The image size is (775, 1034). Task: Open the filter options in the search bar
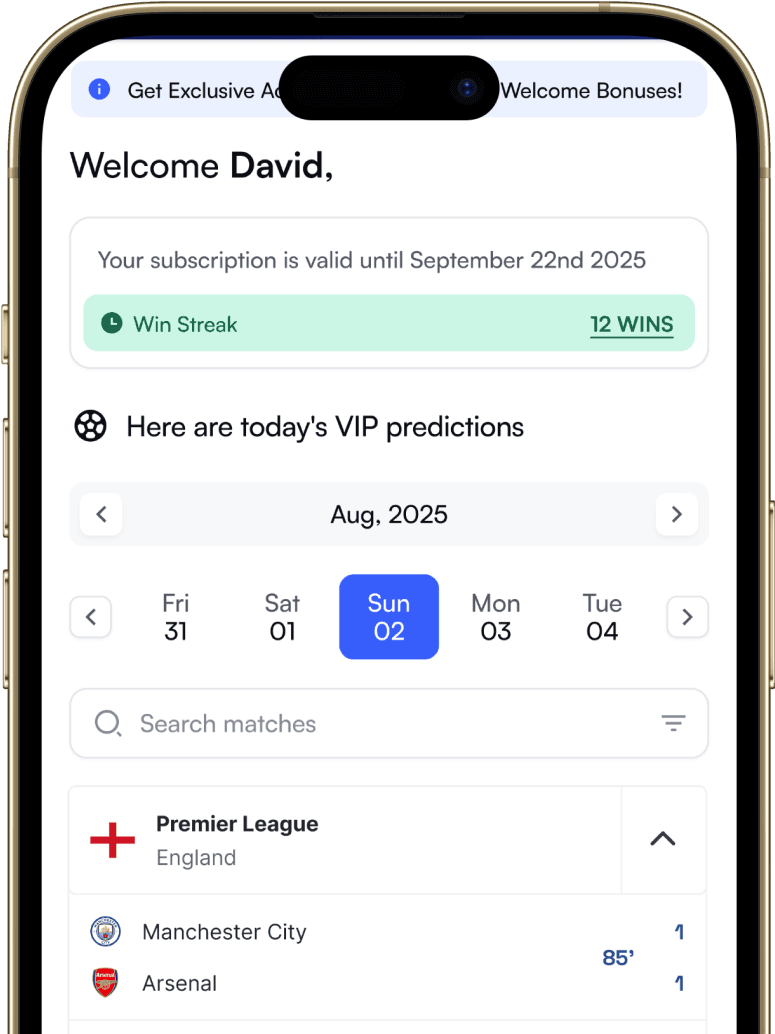point(673,723)
